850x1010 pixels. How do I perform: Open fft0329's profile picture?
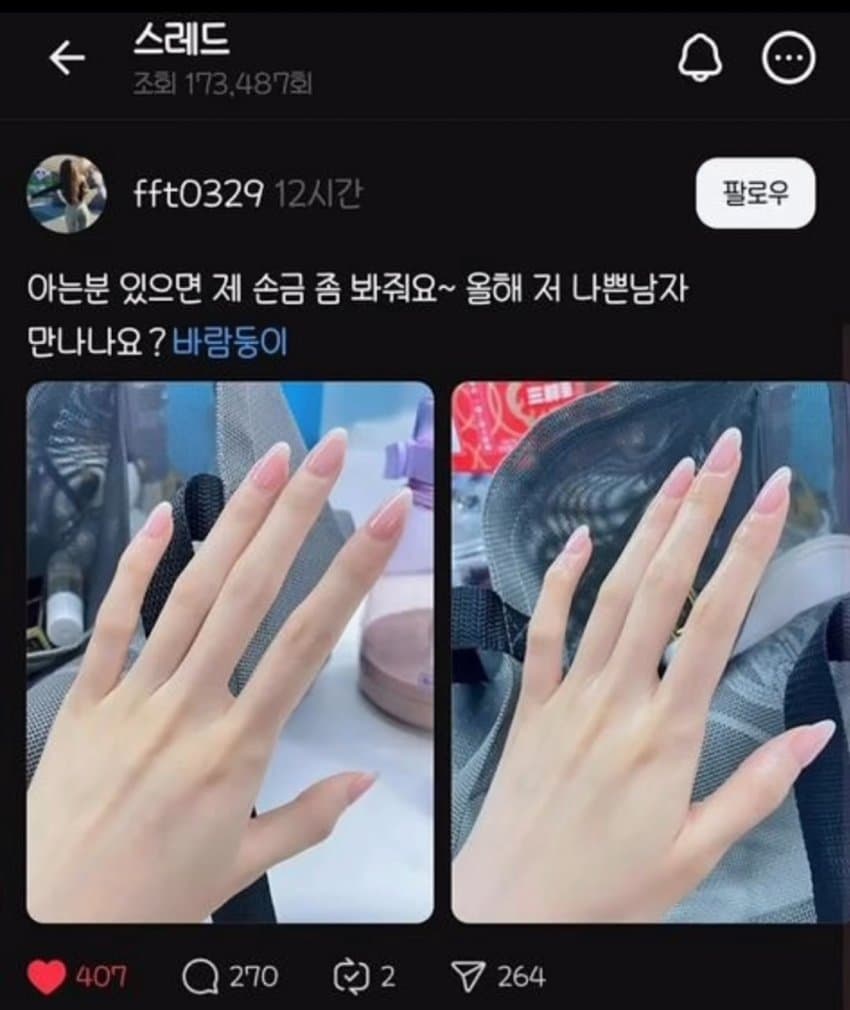point(66,194)
